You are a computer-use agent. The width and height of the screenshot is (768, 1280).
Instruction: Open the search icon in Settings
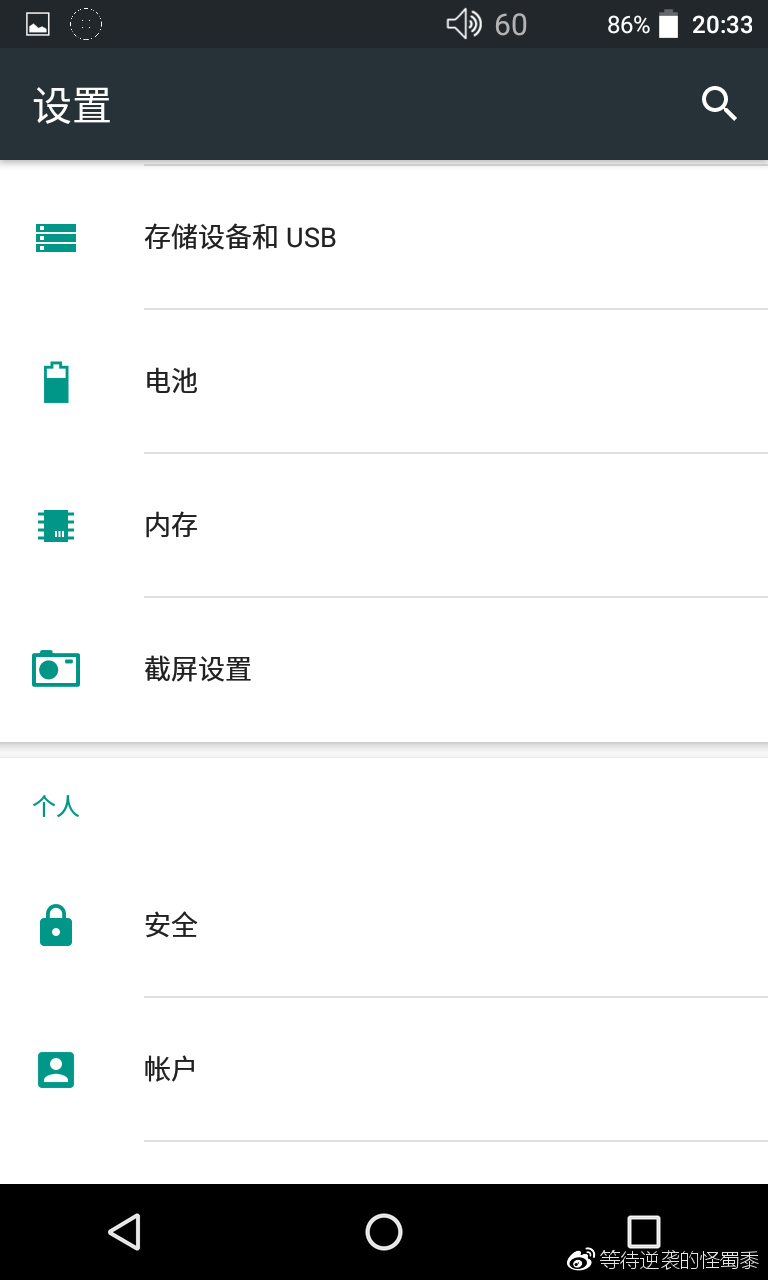719,104
